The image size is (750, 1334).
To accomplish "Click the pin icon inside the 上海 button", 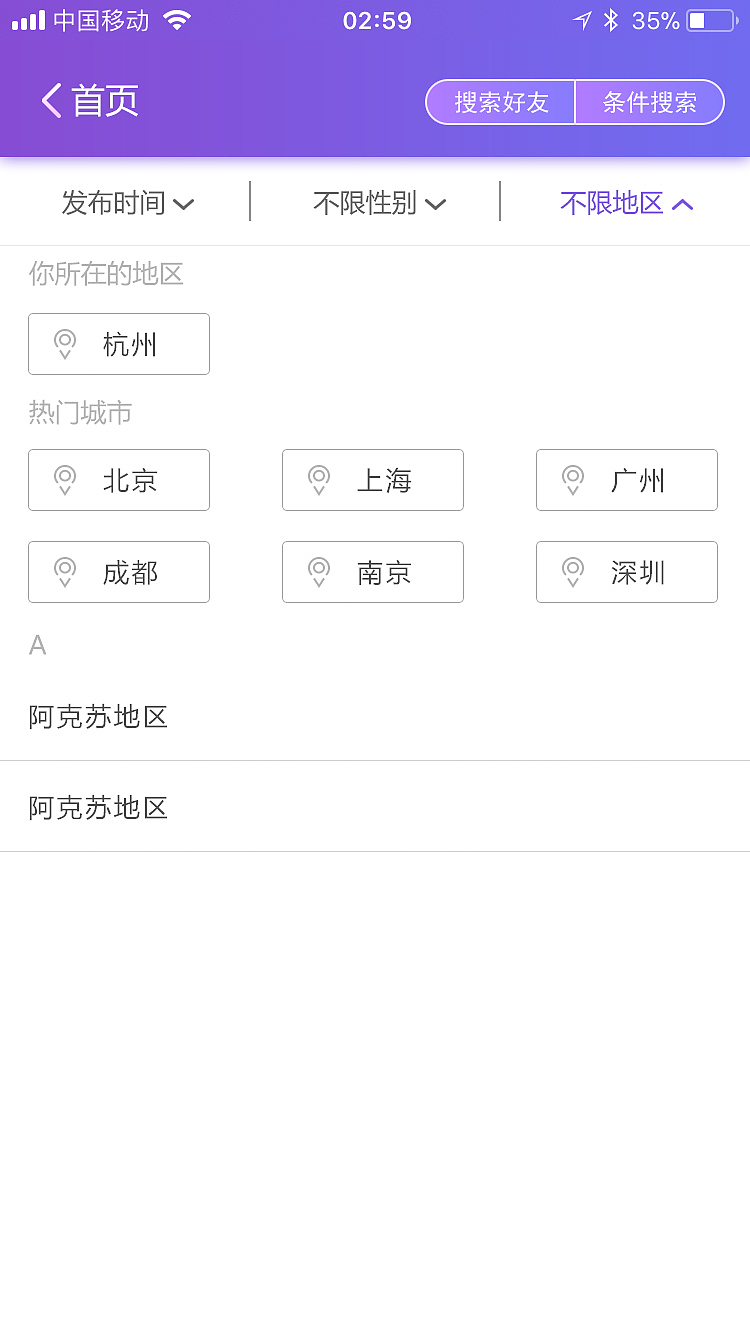I will click(319, 480).
